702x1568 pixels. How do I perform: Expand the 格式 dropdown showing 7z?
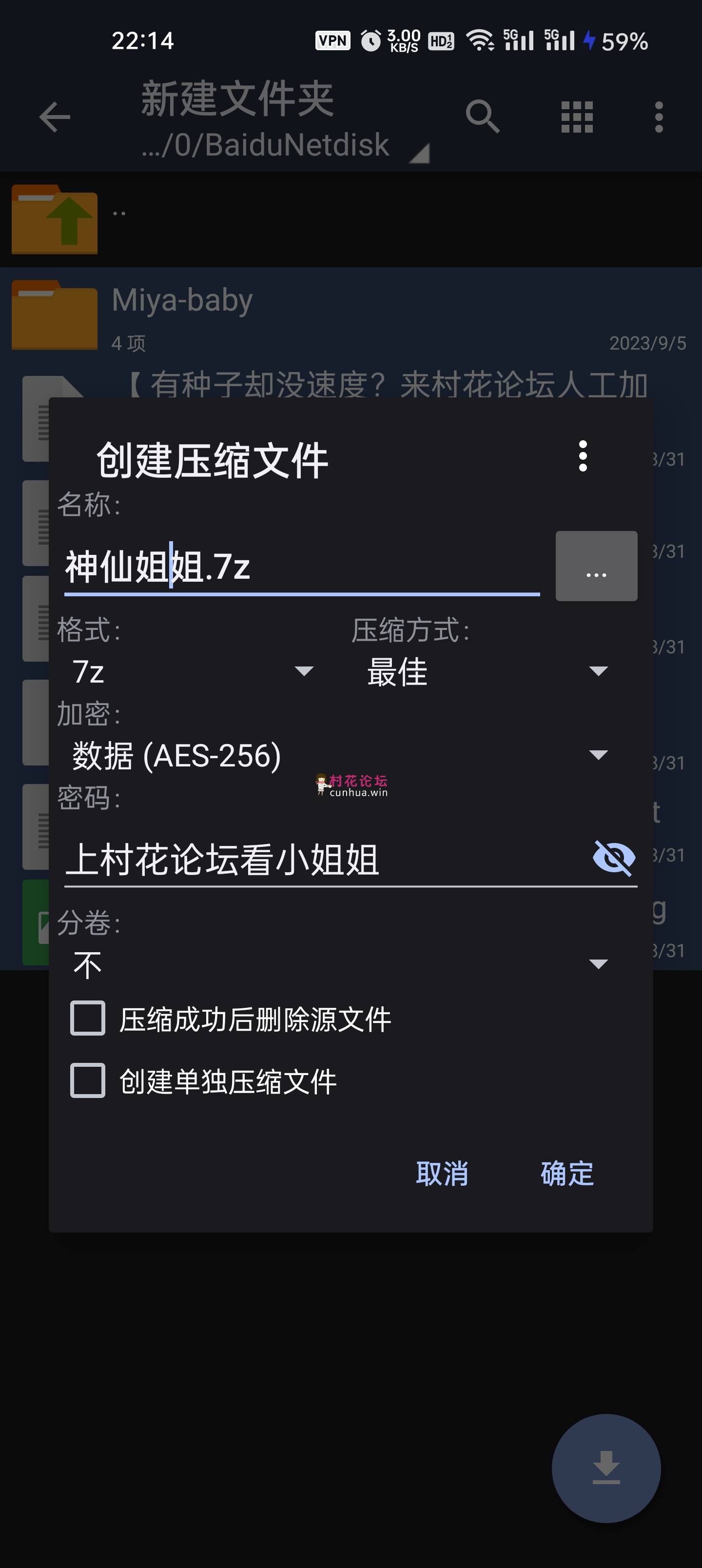coord(193,671)
